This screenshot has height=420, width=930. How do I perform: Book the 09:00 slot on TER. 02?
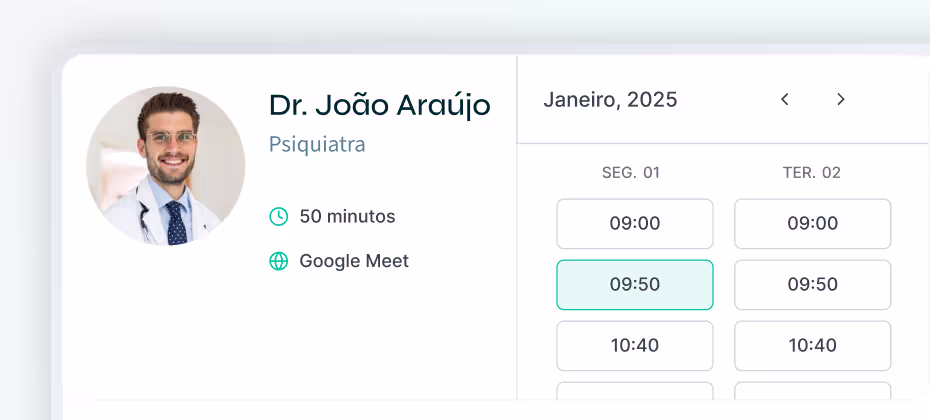[812, 223]
